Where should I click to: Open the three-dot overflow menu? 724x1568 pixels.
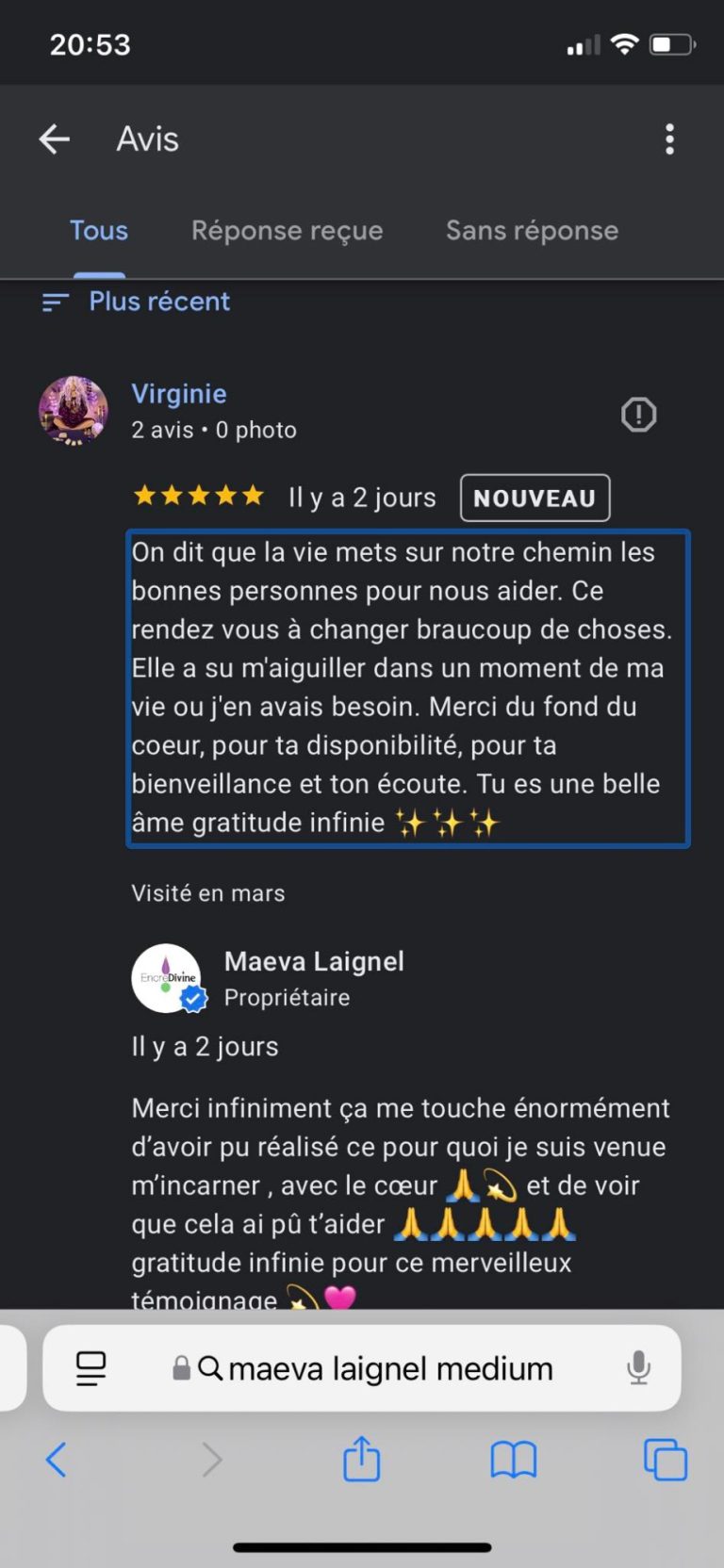pos(669,139)
